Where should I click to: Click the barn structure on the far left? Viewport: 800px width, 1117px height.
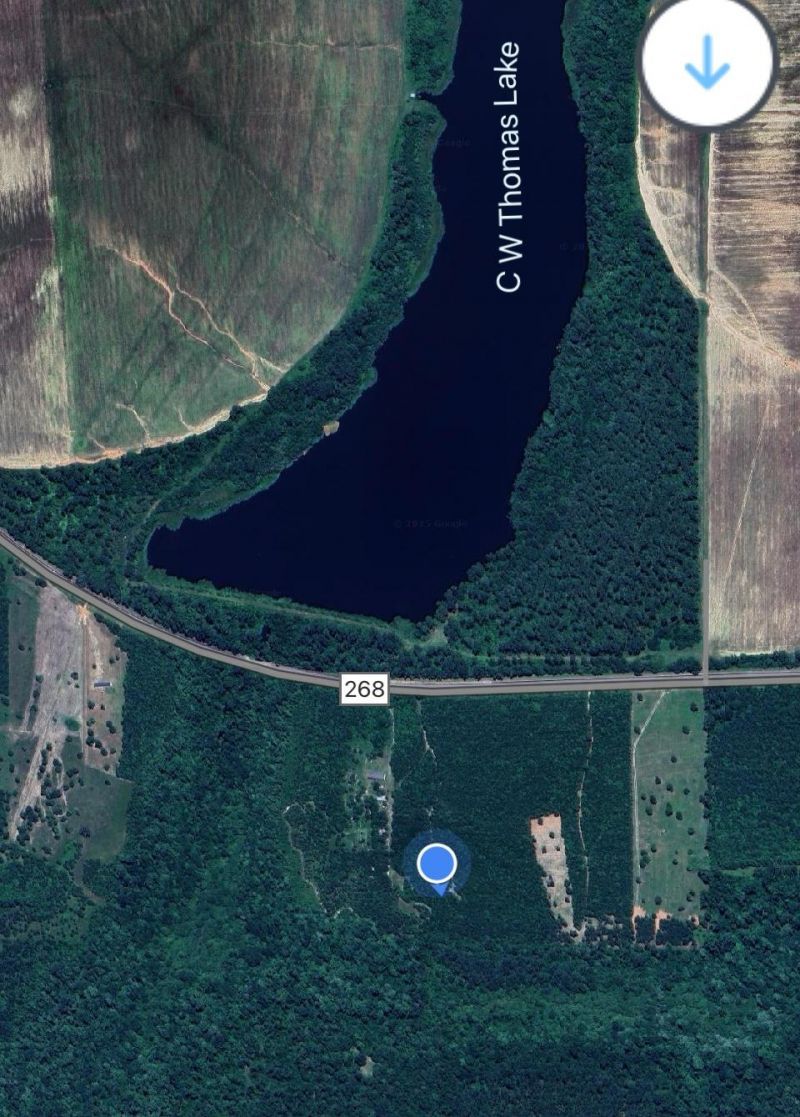click(100, 683)
